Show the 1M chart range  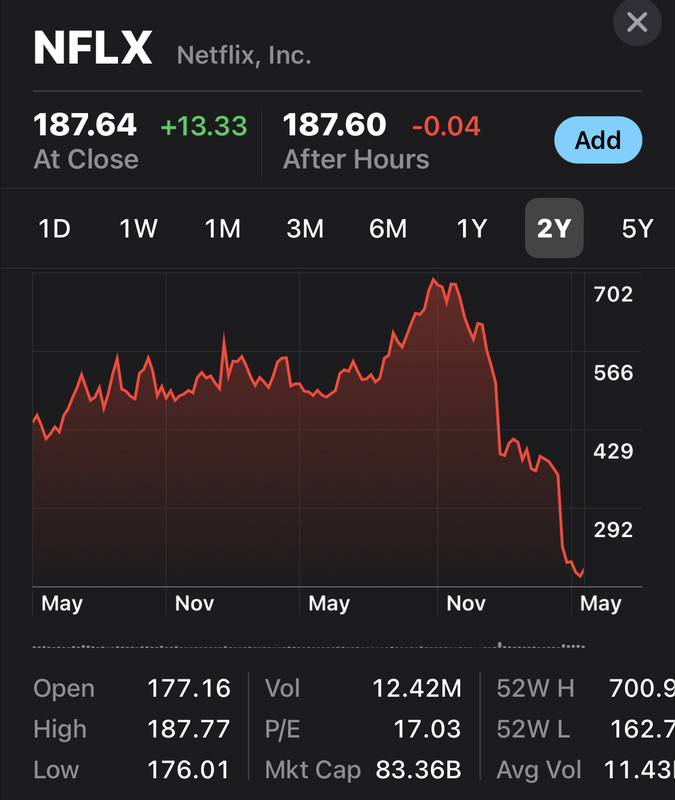click(x=222, y=228)
